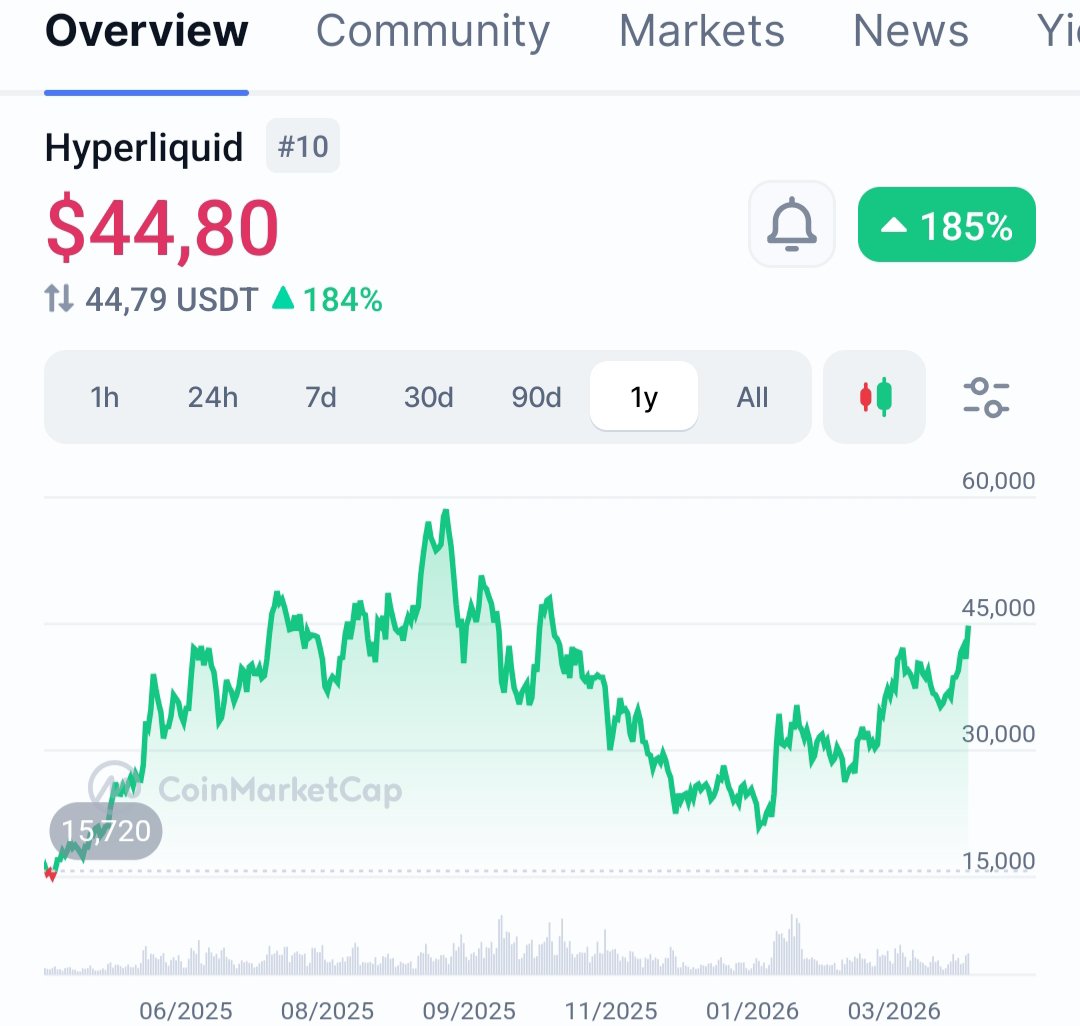Viewport: 1080px width, 1026px height.
Task: Show the 30d chart range
Action: click(428, 397)
